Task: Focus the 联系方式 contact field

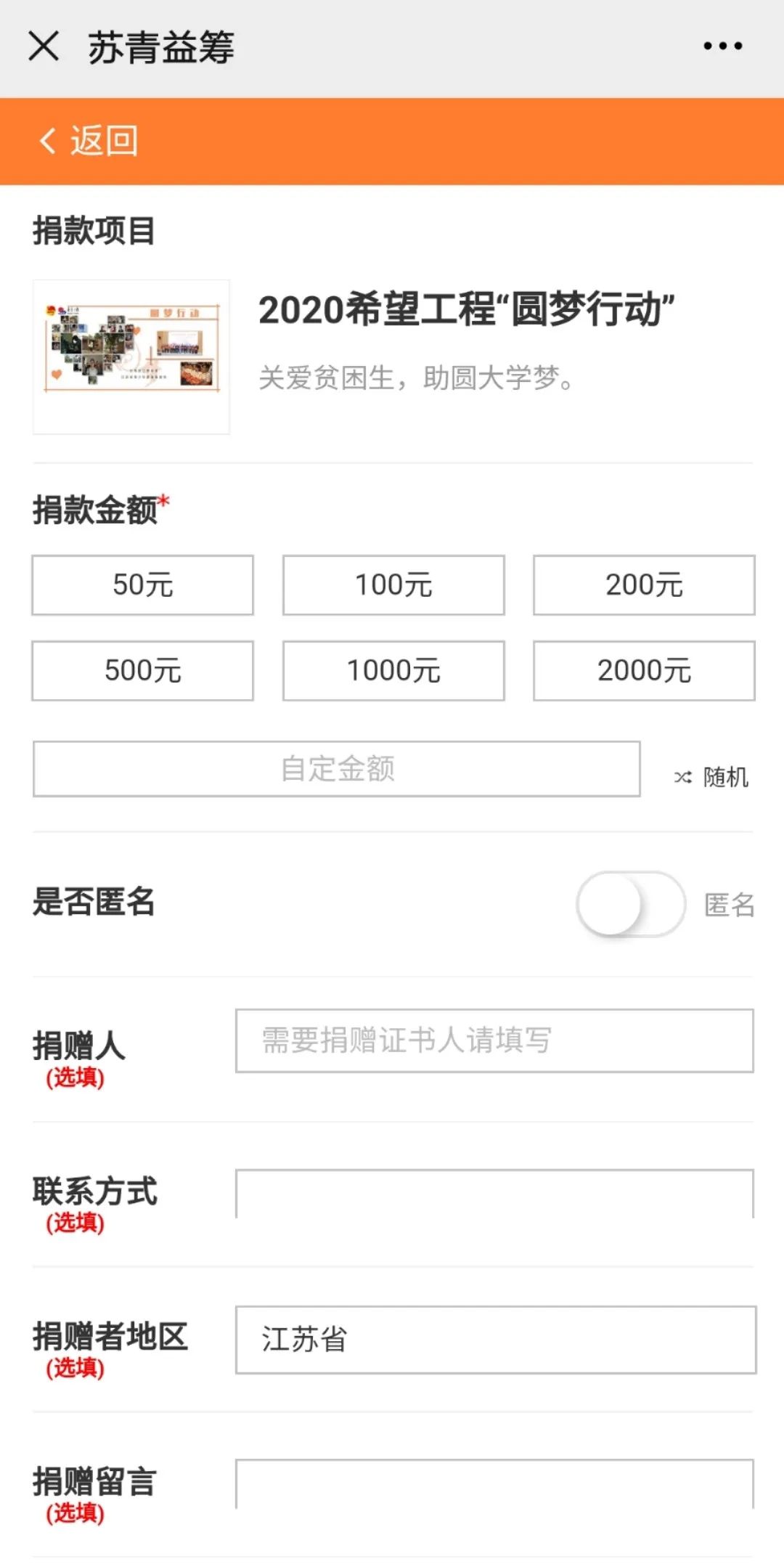Action: tap(494, 1194)
